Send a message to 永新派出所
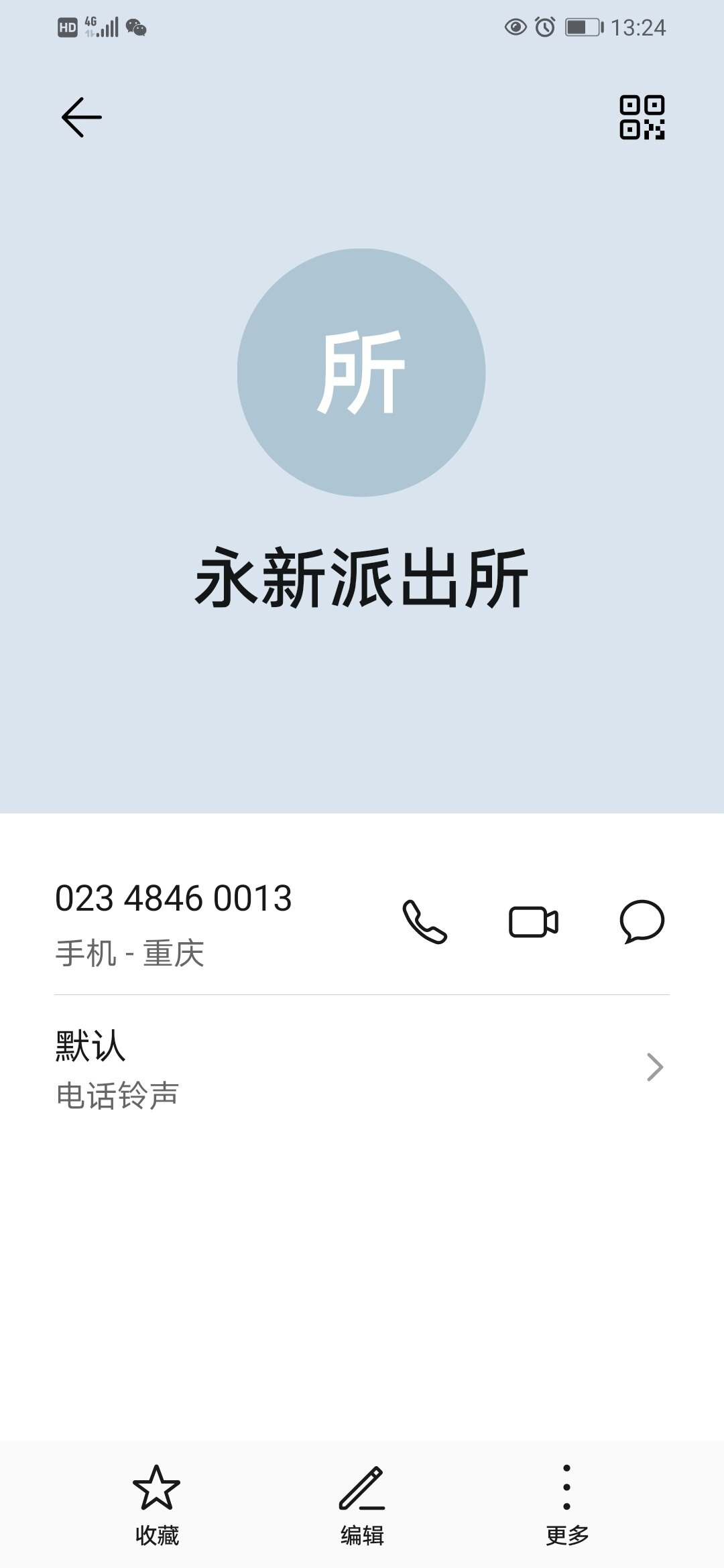Viewport: 724px width, 1568px height. [x=642, y=922]
